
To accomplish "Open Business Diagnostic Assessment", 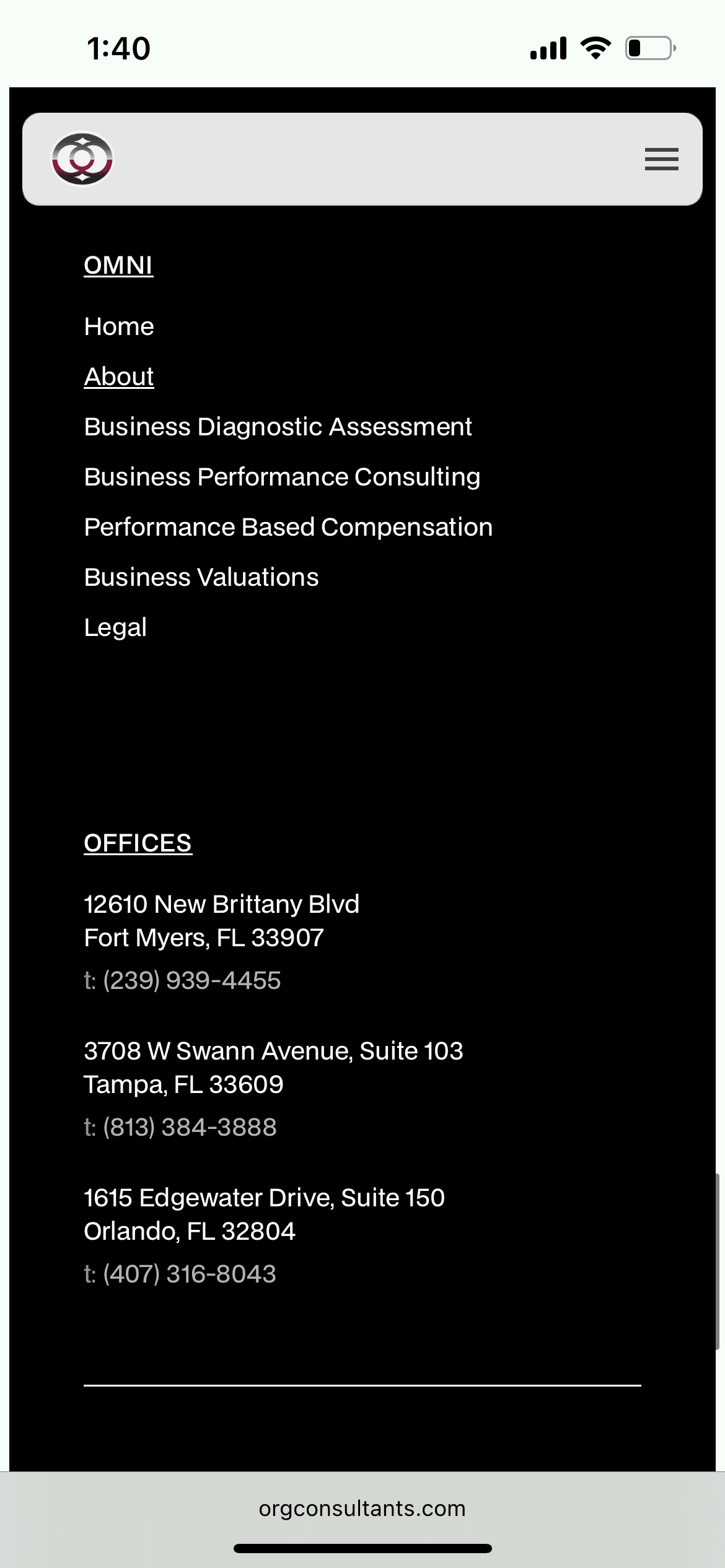I will point(278,427).
